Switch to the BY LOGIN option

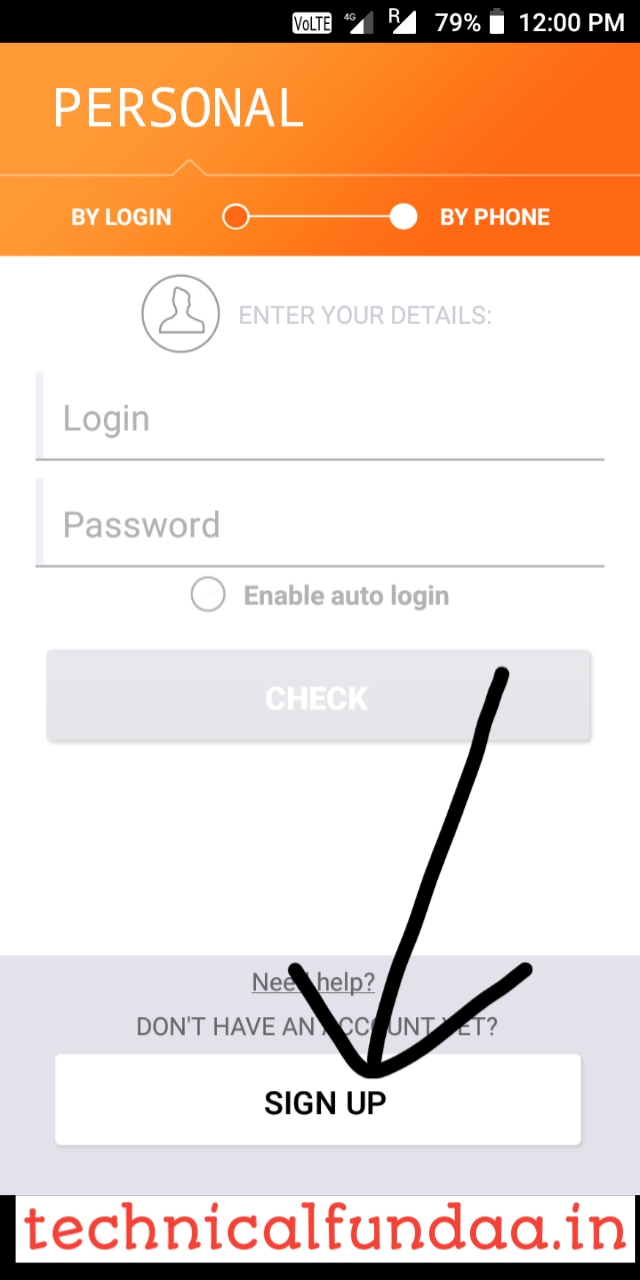(x=122, y=217)
